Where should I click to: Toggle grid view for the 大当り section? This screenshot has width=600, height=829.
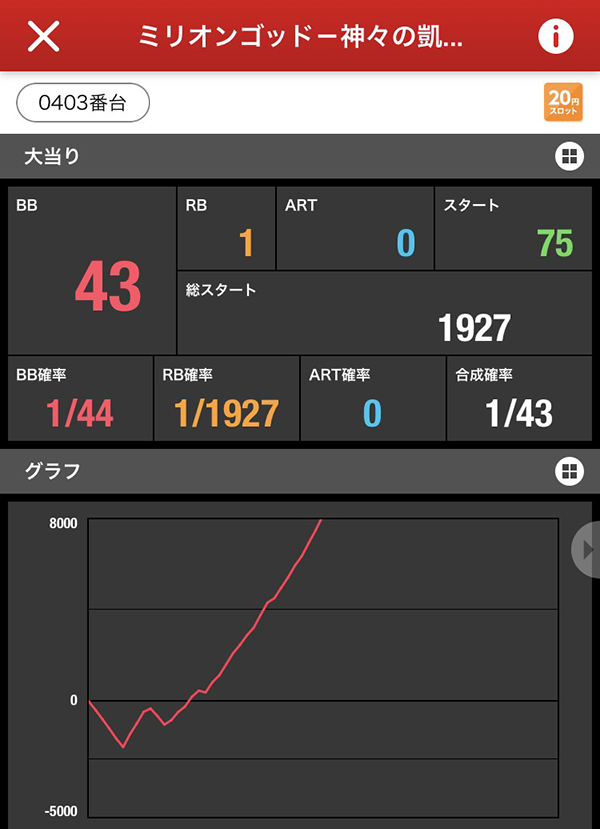click(569, 156)
